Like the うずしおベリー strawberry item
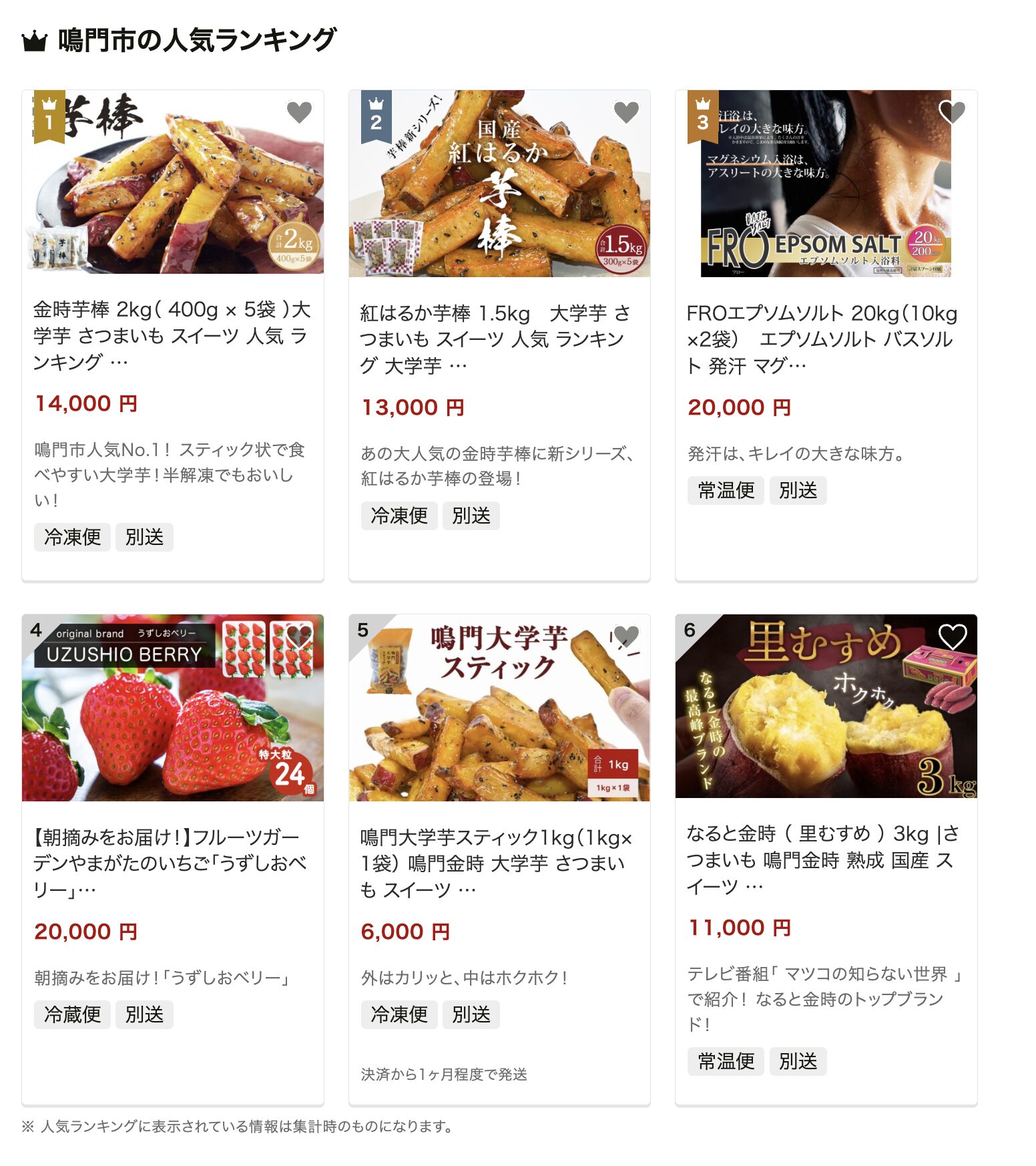 (x=299, y=636)
